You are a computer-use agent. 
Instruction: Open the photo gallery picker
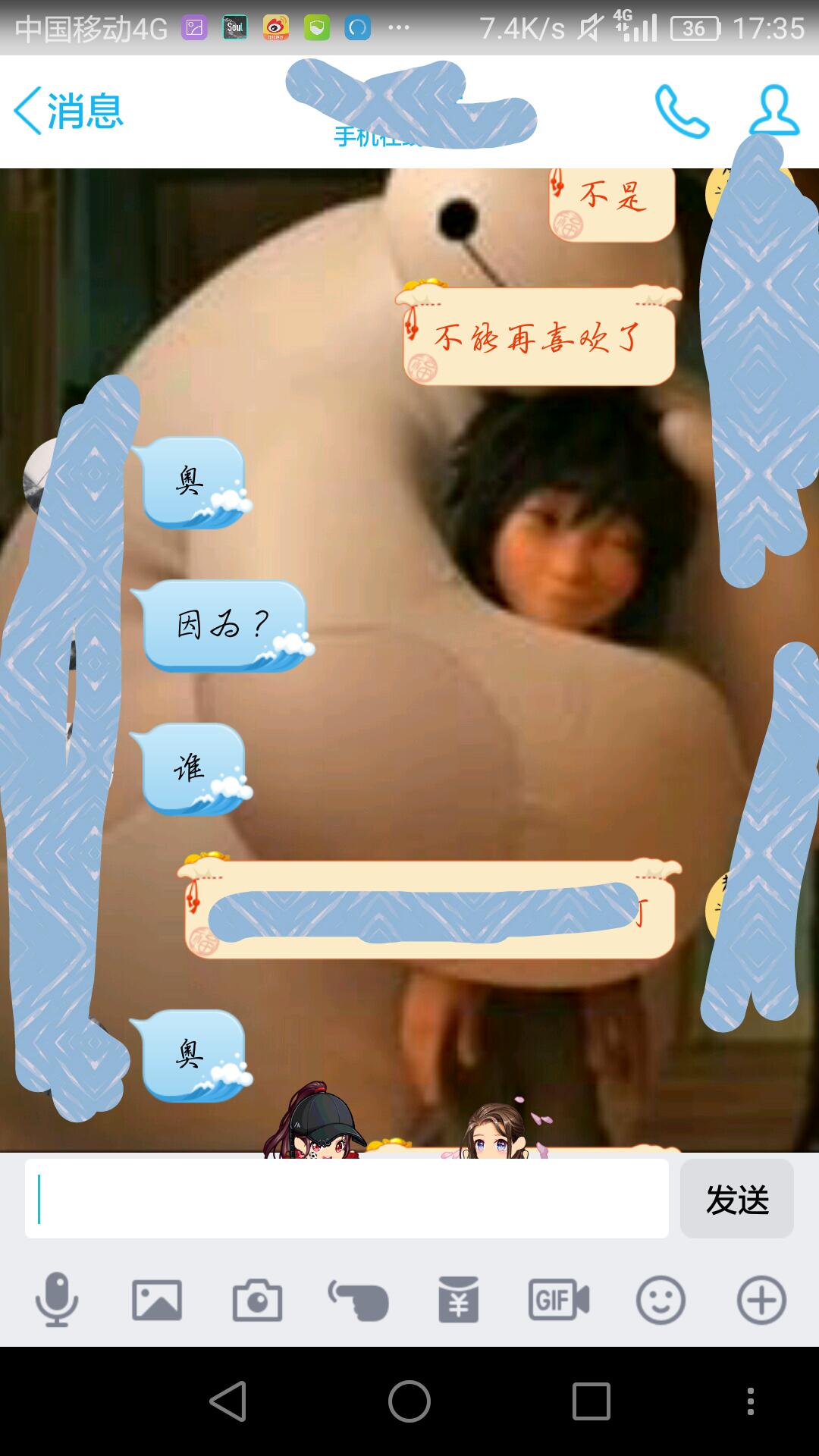pyautogui.click(x=157, y=1300)
